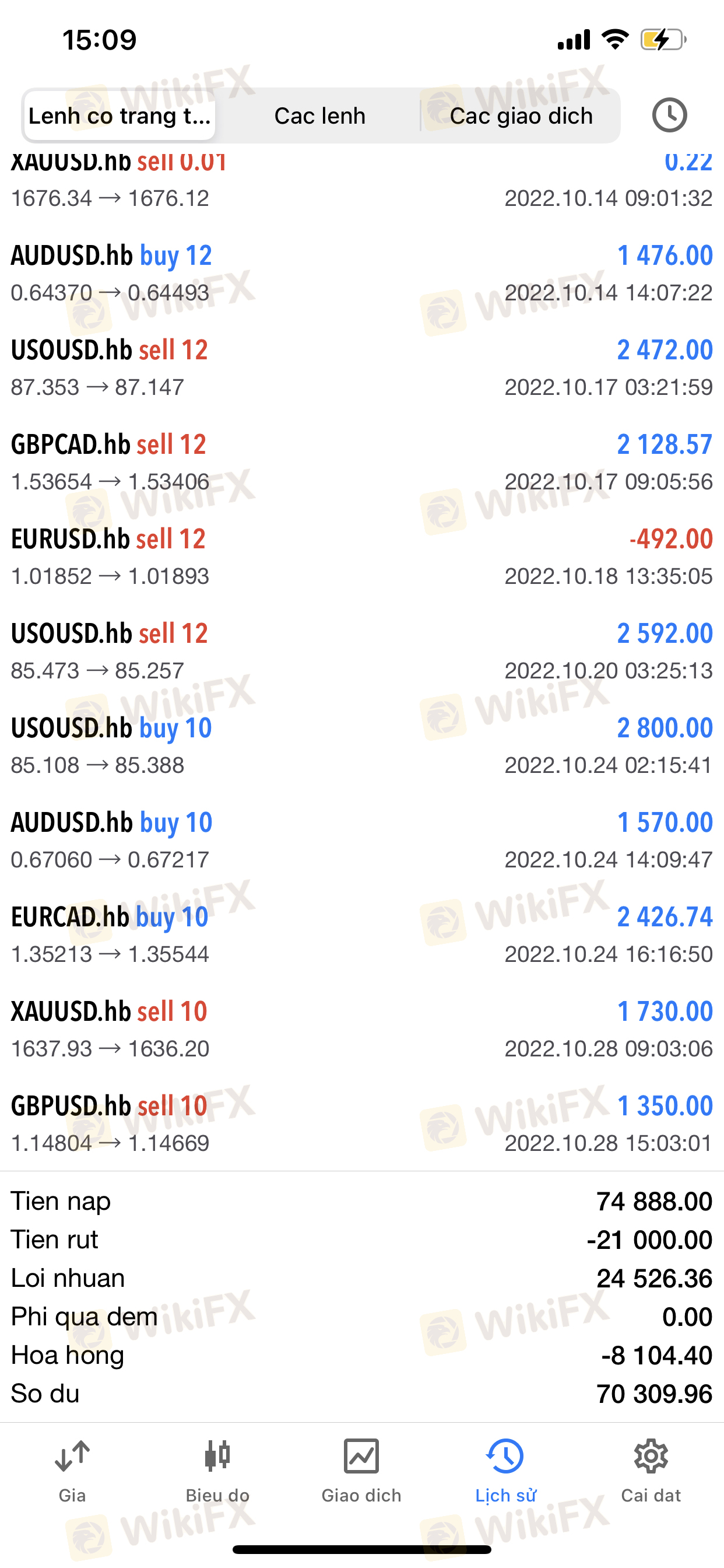
Task: Expand the AUDUSD.hb buy 10 position
Action: pyautogui.click(x=362, y=841)
